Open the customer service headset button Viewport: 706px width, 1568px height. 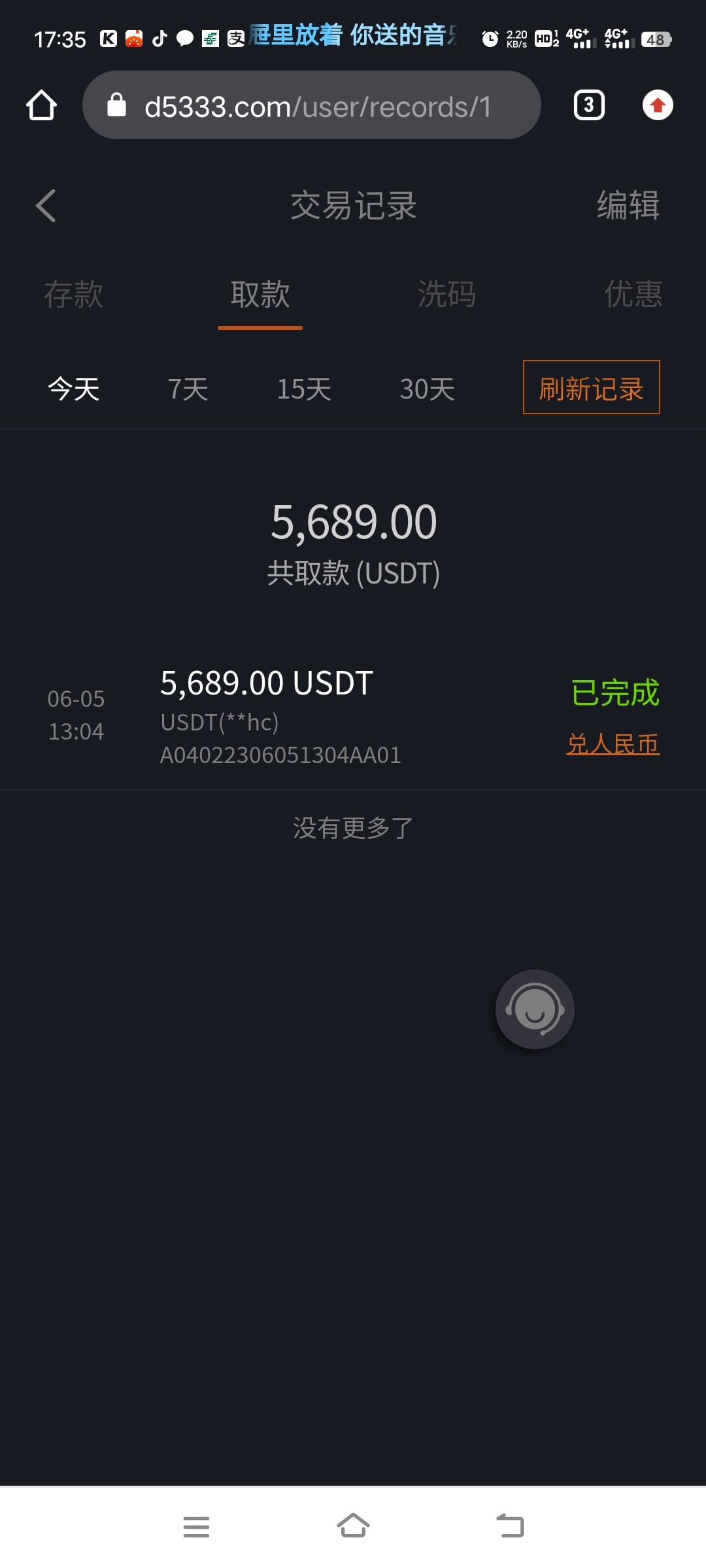[x=535, y=1009]
